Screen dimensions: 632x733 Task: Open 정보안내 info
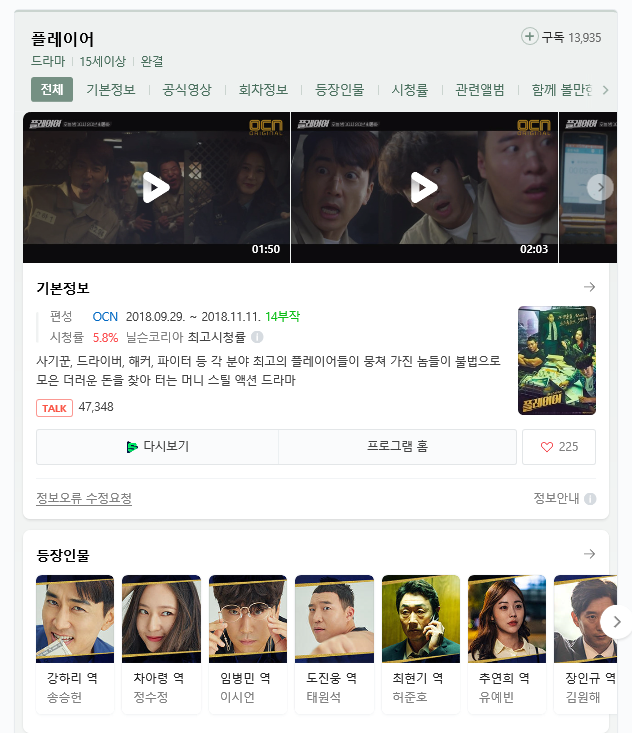pos(564,498)
